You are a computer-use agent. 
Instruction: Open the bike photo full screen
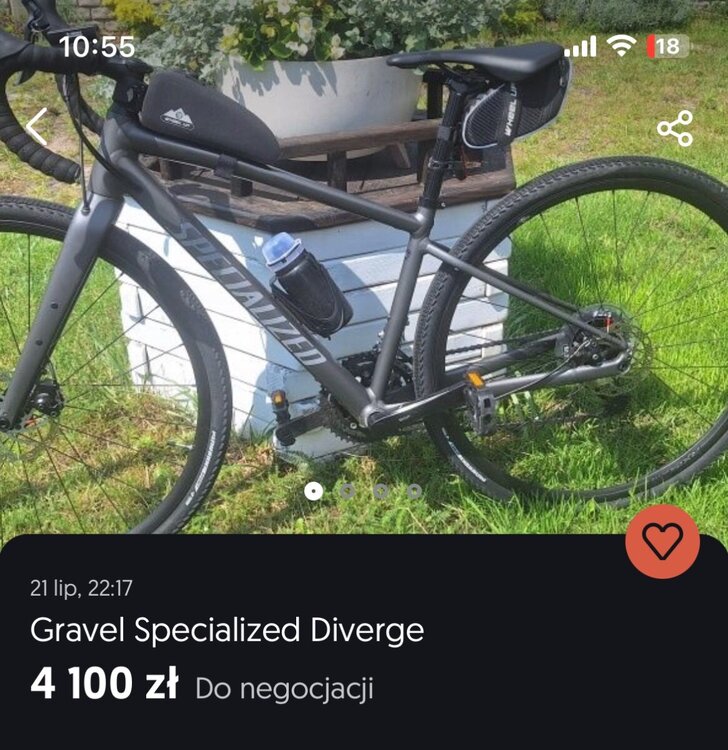click(x=364, y=300)
